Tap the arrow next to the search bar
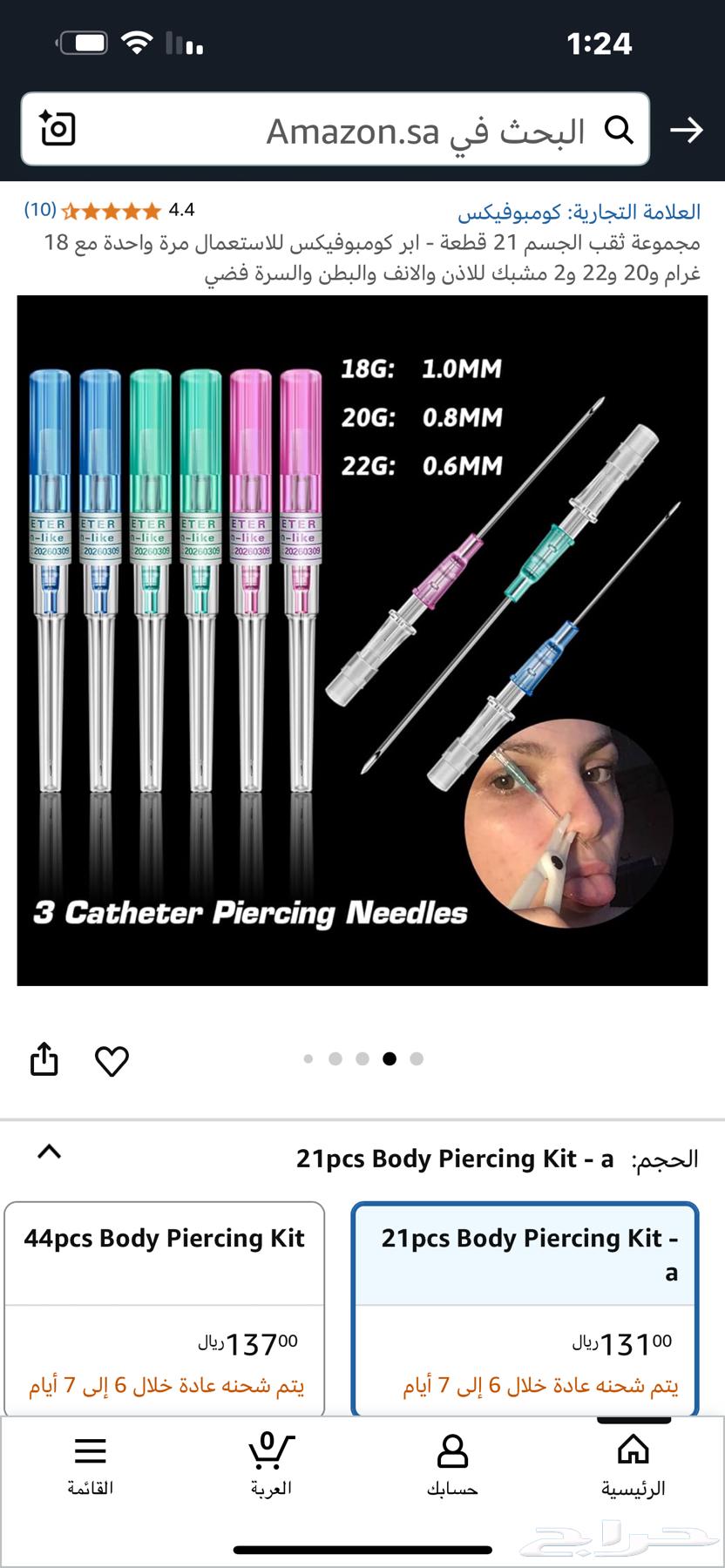This screenshot has height=1568, width=725. (687, 131)
